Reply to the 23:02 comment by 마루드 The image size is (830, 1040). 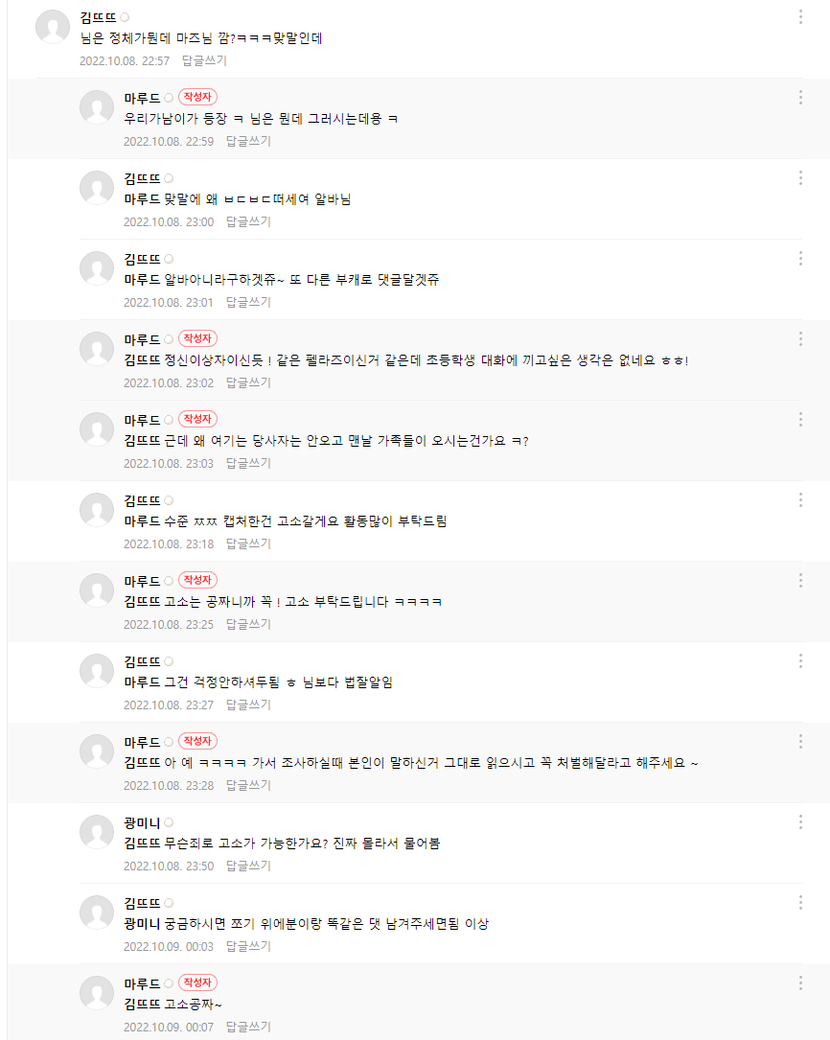point(248,383)
